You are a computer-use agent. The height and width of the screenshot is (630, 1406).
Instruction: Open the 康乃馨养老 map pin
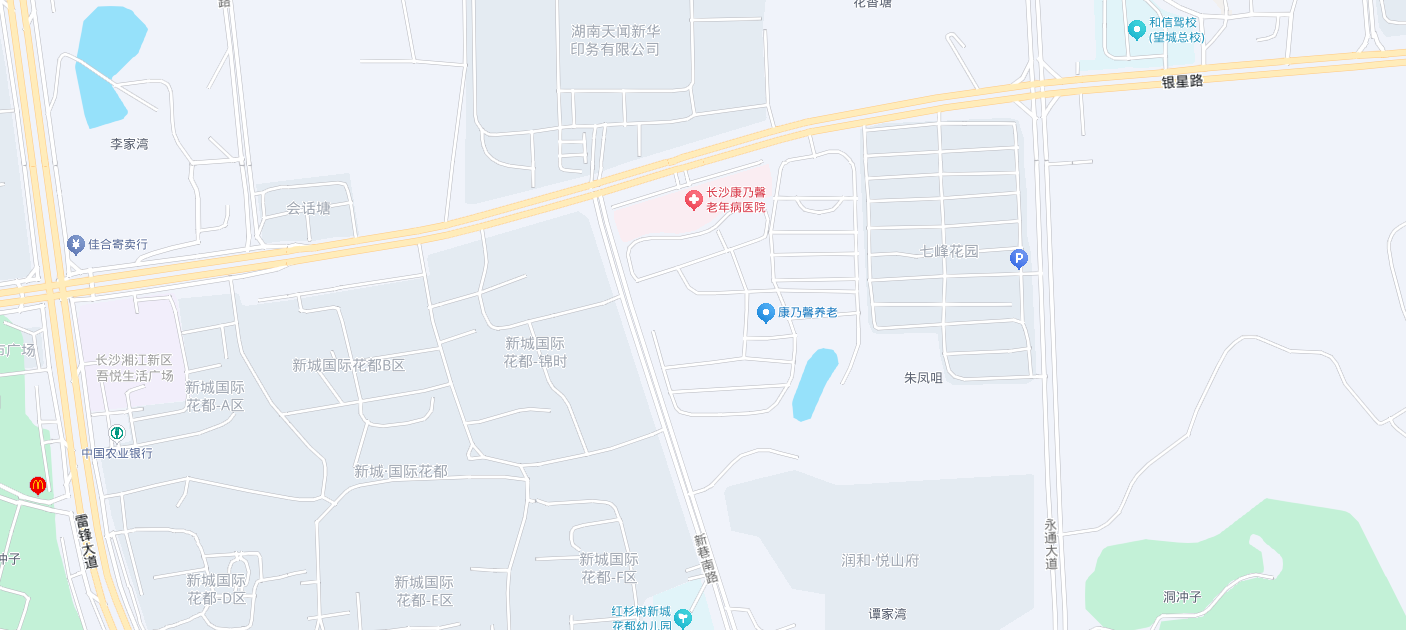point(766,313)
